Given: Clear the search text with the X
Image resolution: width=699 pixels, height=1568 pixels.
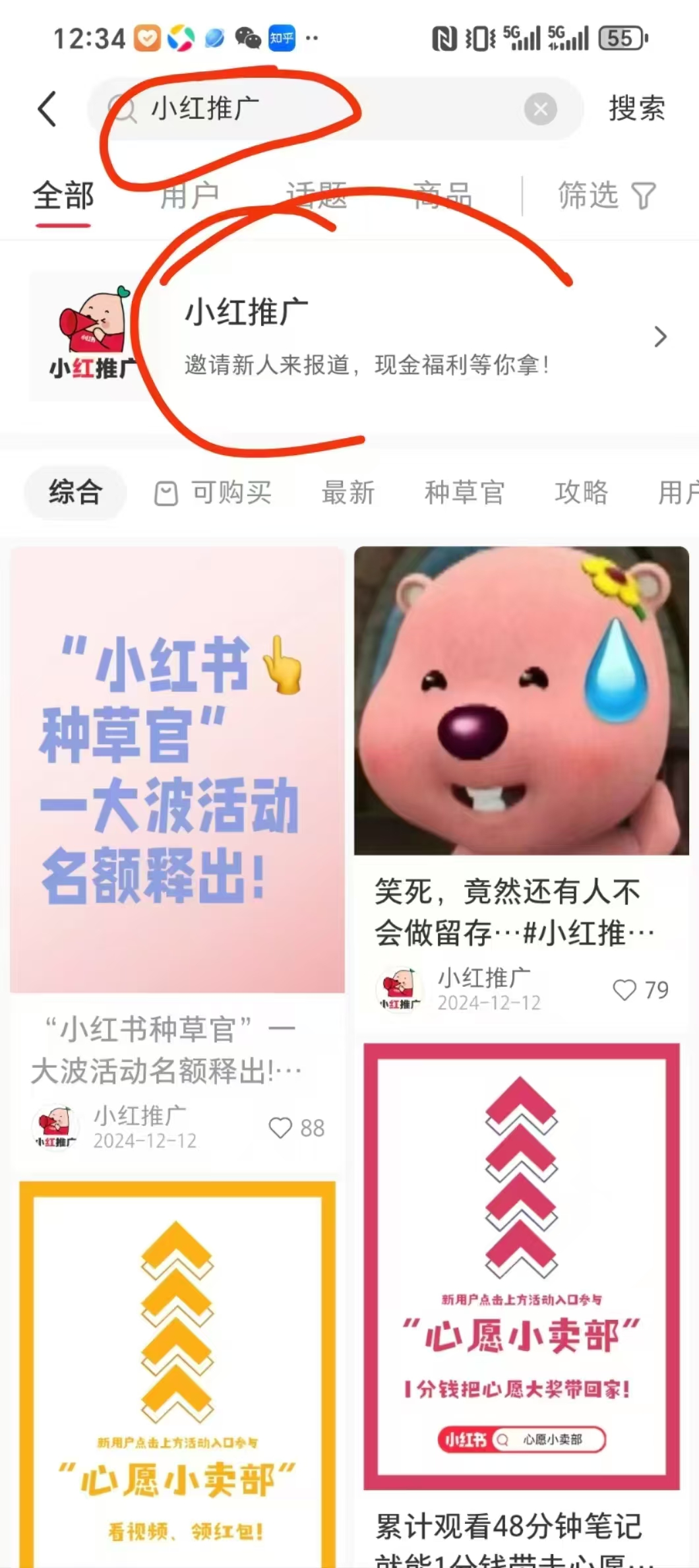Looking at the screenshot, I should click(540, 110).
